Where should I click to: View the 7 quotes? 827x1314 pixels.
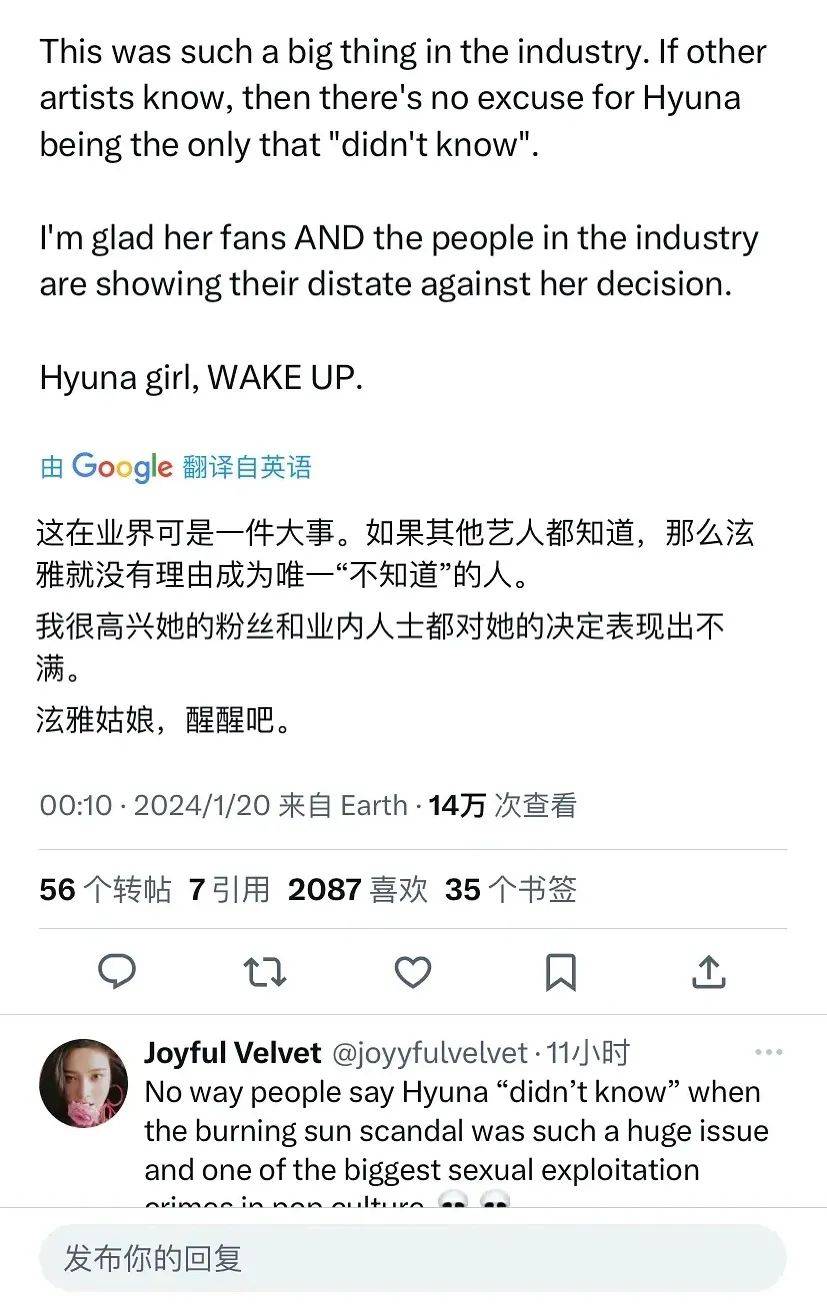[x=229, y=889]
